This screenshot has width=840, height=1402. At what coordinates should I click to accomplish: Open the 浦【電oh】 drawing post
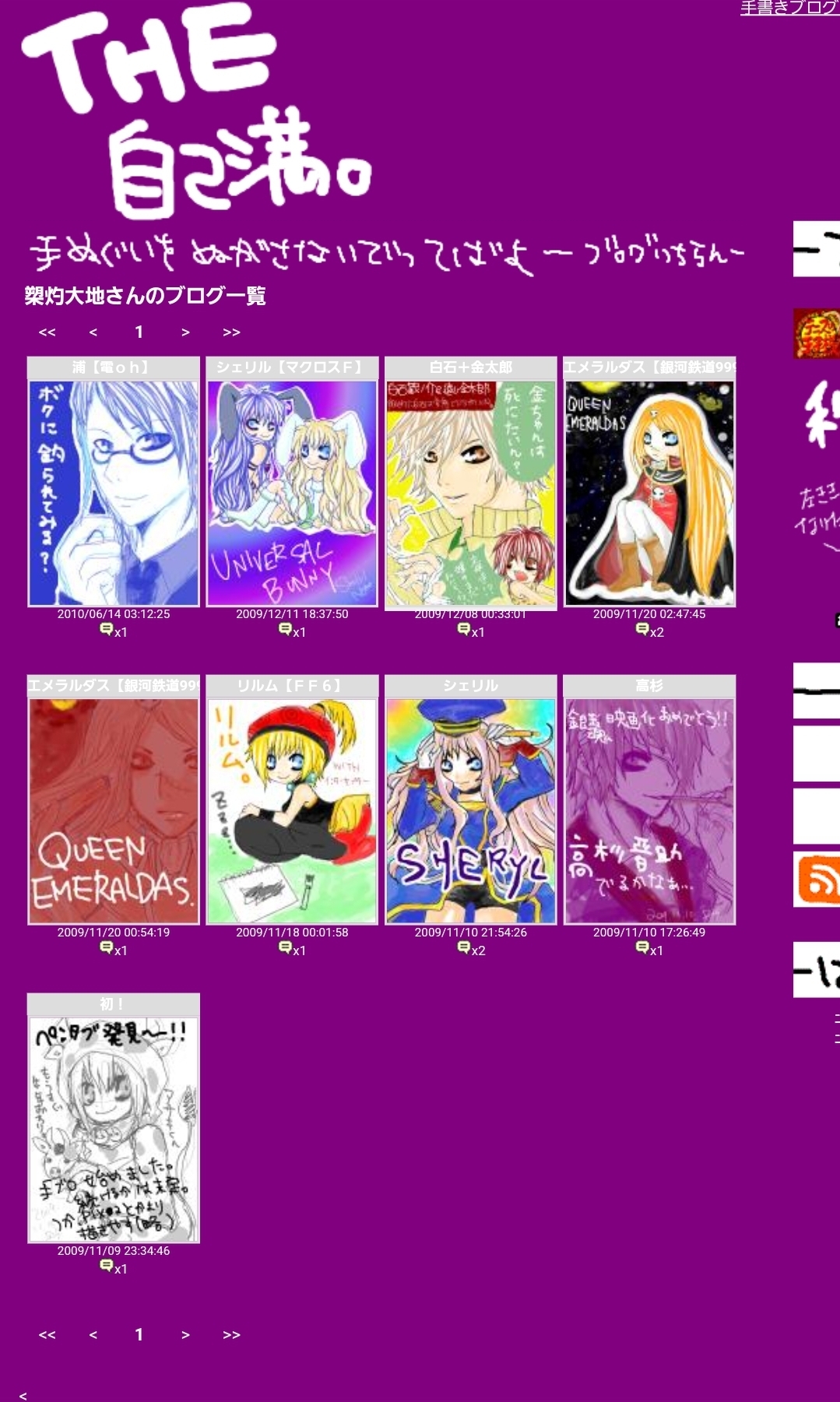click(x=114, y=492)
